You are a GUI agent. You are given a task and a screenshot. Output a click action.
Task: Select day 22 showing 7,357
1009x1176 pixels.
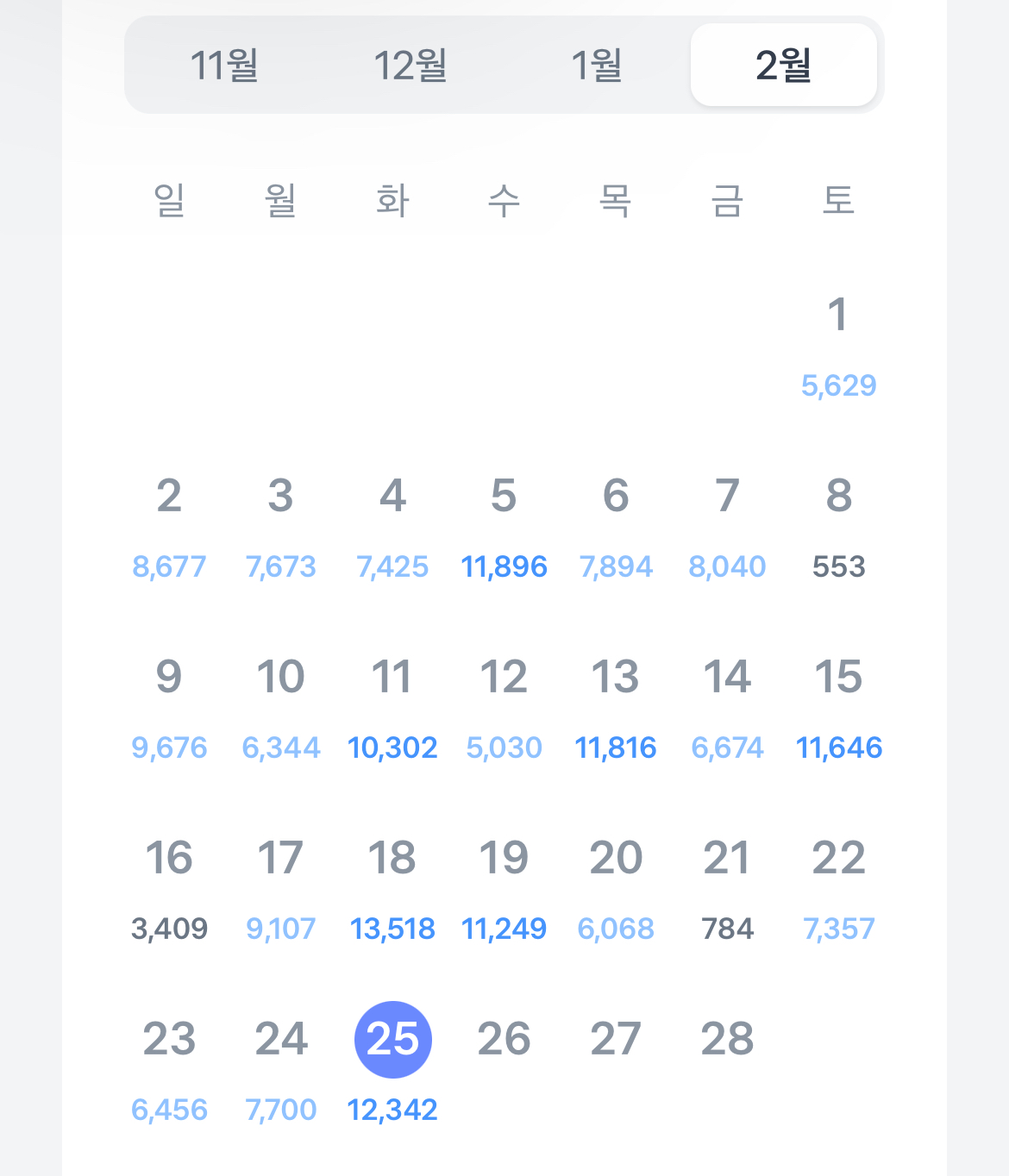pyautogui.click(x=839, y=891)
